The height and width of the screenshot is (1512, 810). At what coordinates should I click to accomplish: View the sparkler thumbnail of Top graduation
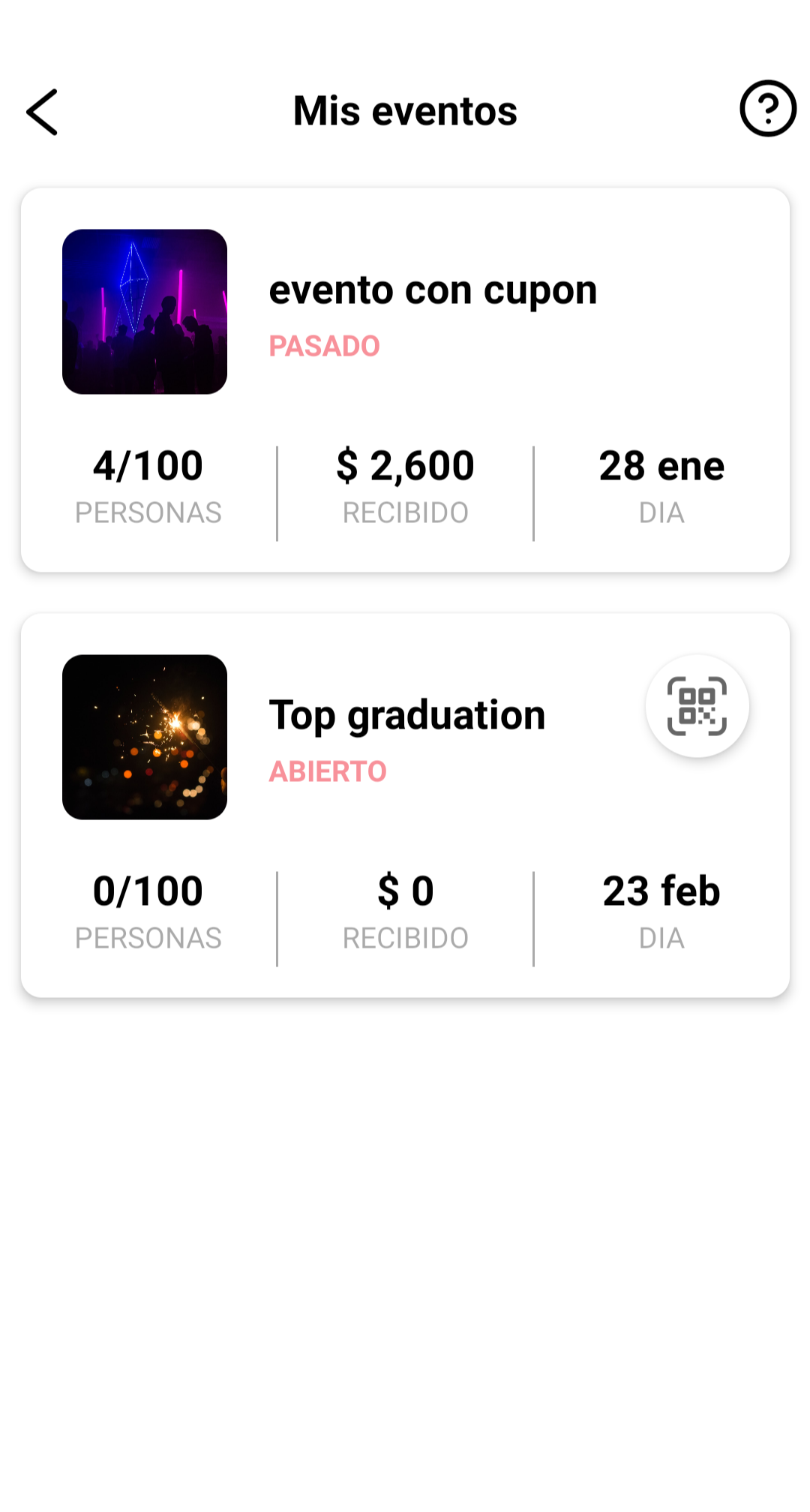pyautogui.click(x=145, y=737)
